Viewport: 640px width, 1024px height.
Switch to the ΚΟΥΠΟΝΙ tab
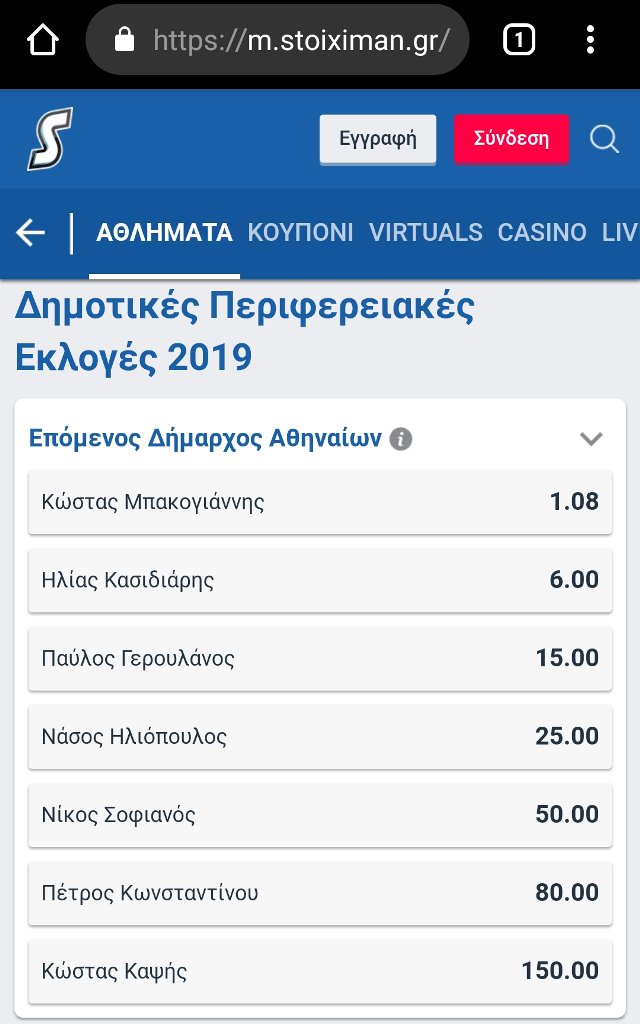300,232
